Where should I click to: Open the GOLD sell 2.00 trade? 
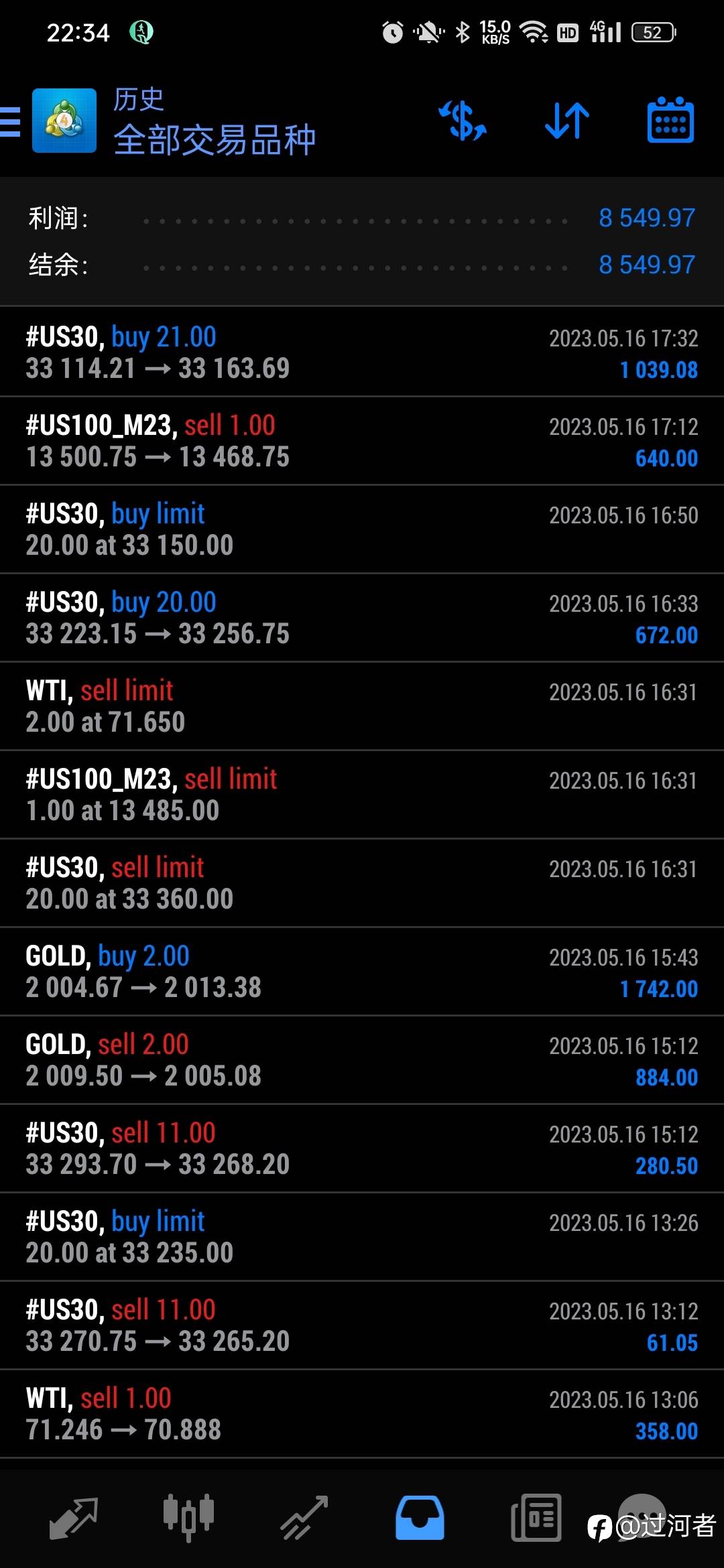(362, 1060)
